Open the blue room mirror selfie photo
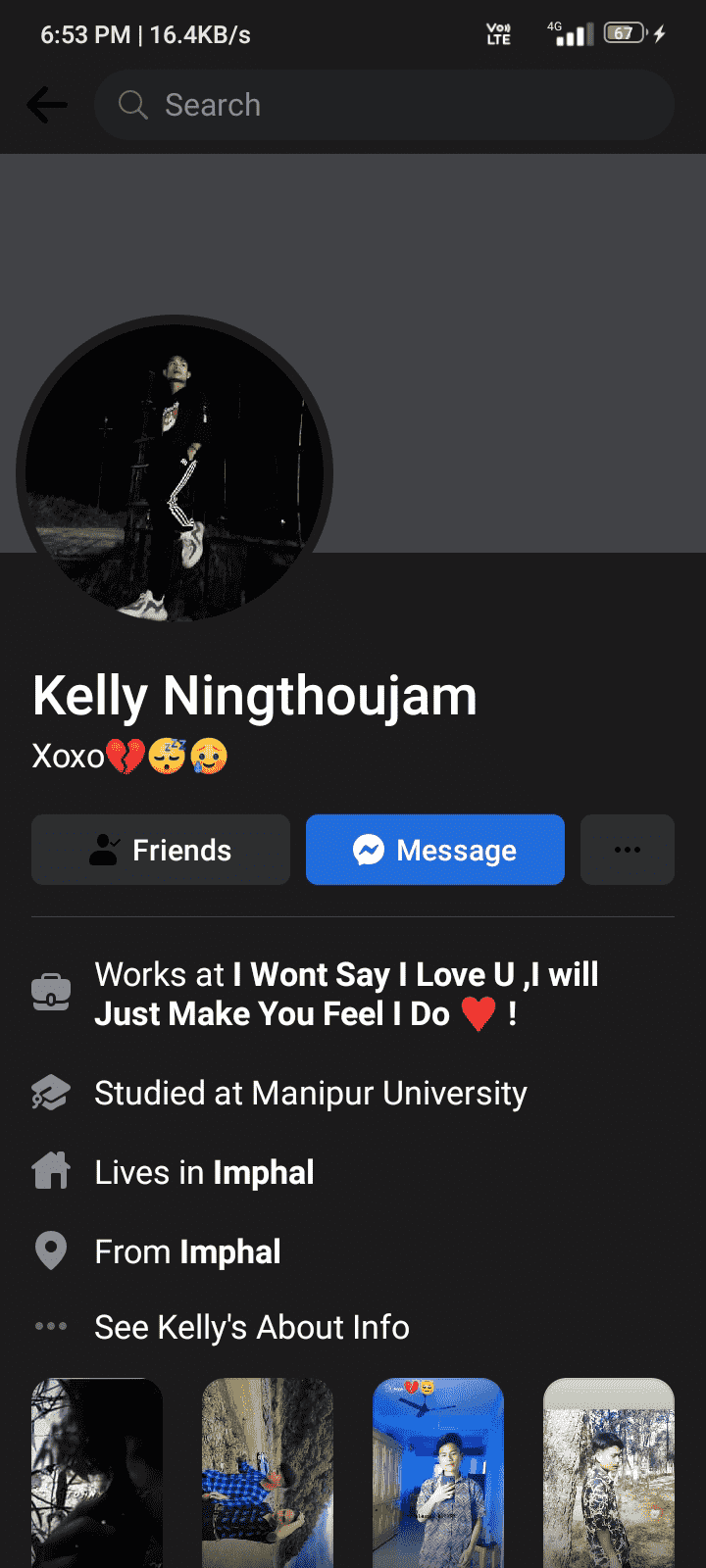This screenshot has height=1568, width=706. [438, 1472]
